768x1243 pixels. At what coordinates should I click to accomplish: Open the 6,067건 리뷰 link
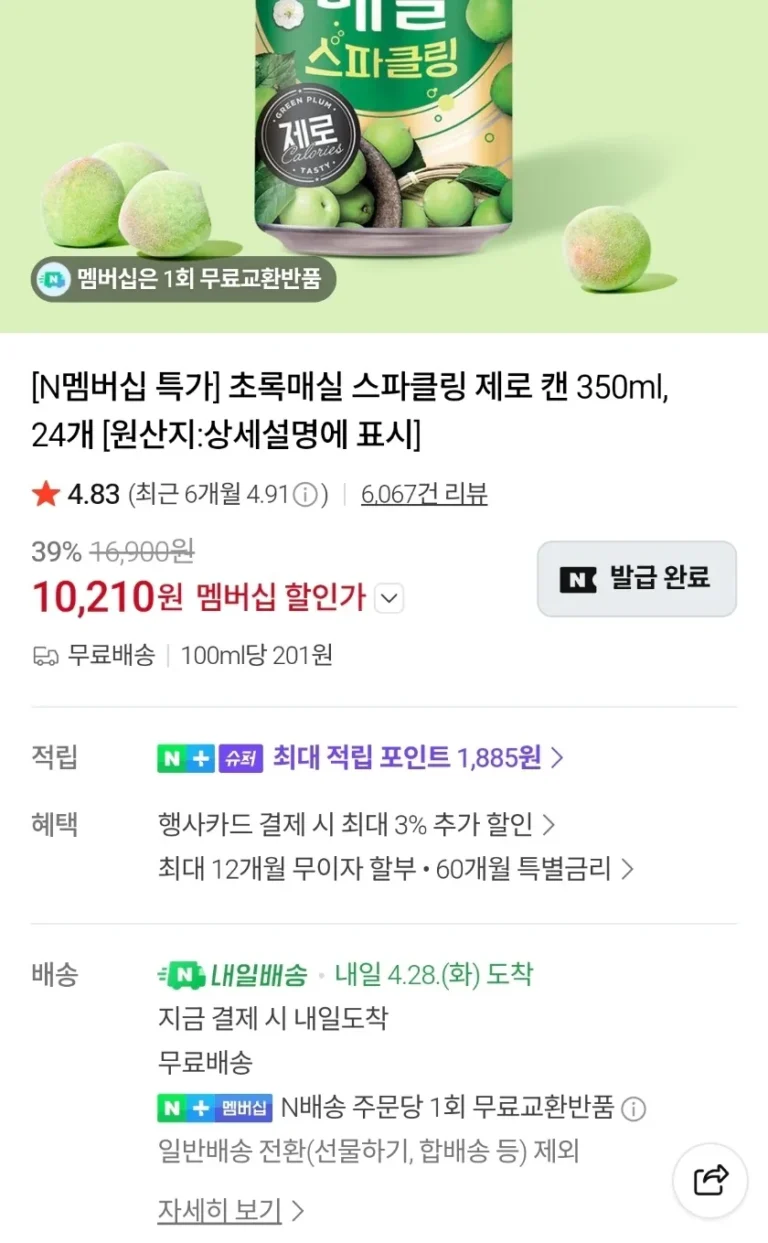point(424,494)
